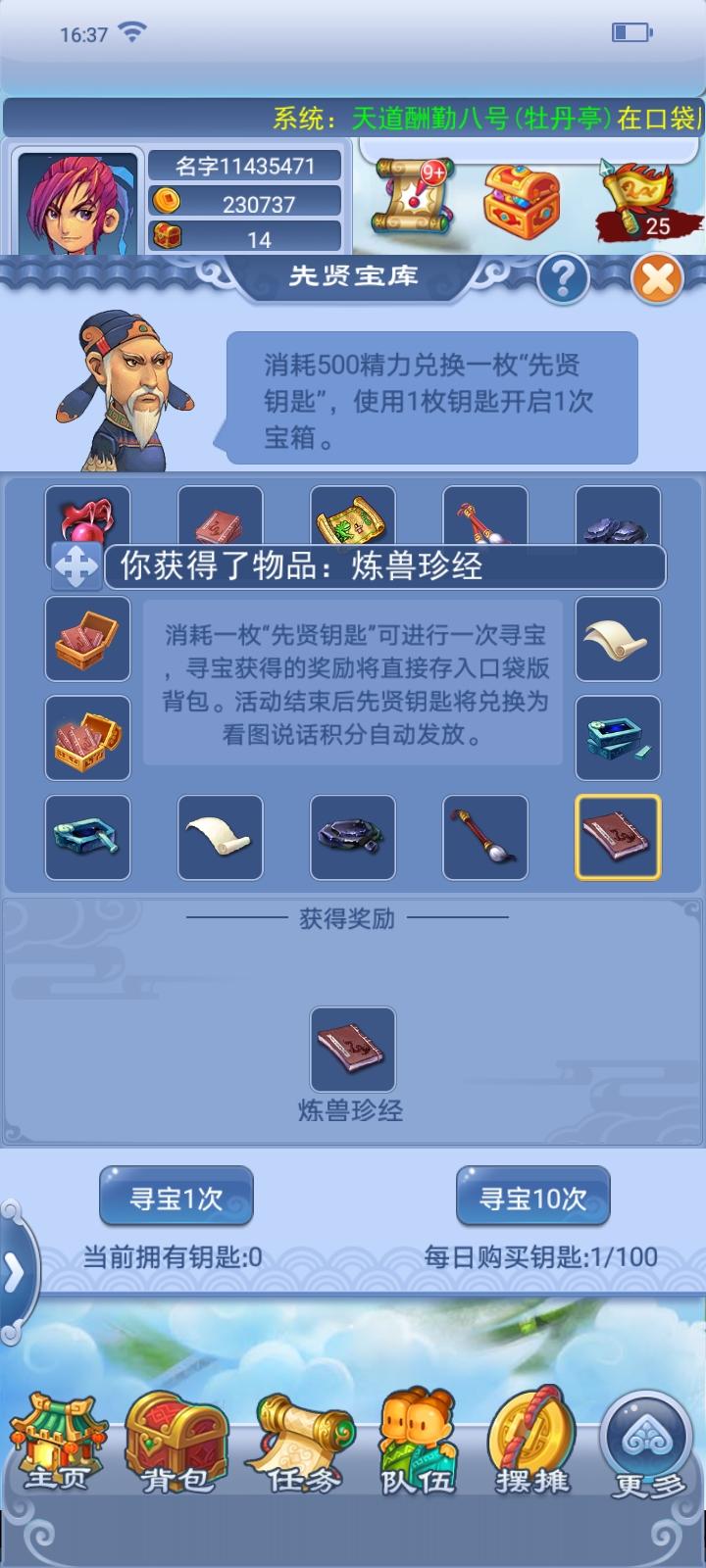View the 炼兽珍经 reward item

pyautogui.click(x=353, y=1049)
